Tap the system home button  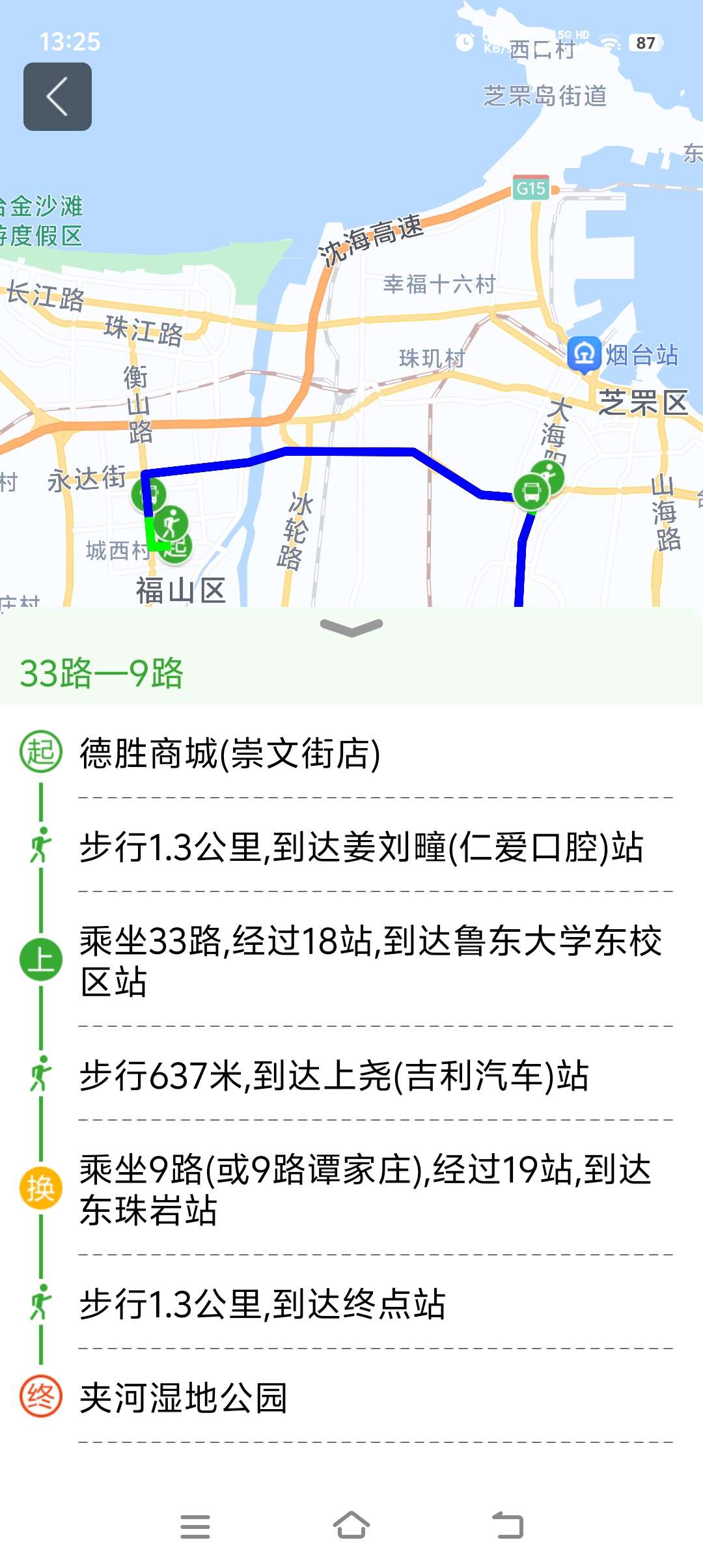[351, 1526]
